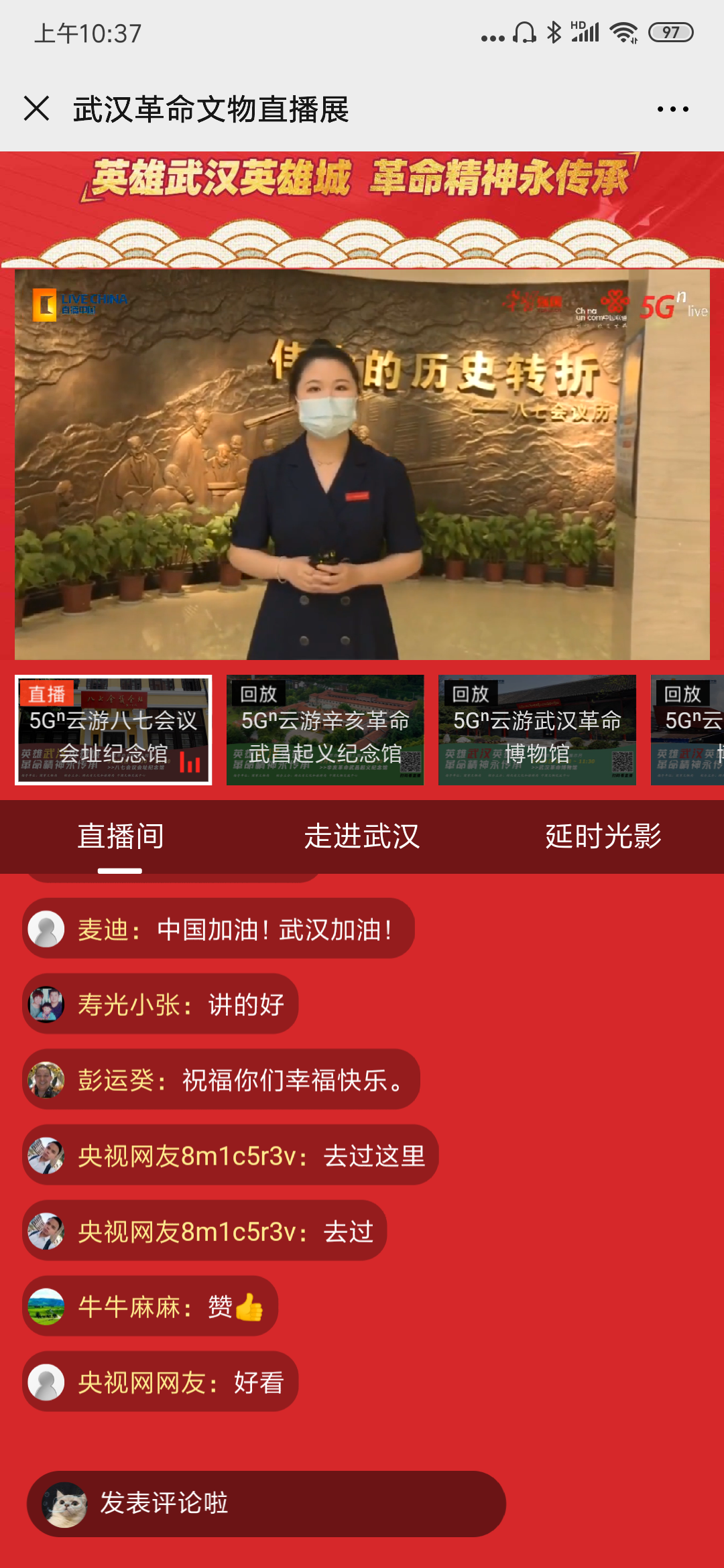724x1568 pixels.
Task: Tap the live video player
Action: click(x=362, y=464)
